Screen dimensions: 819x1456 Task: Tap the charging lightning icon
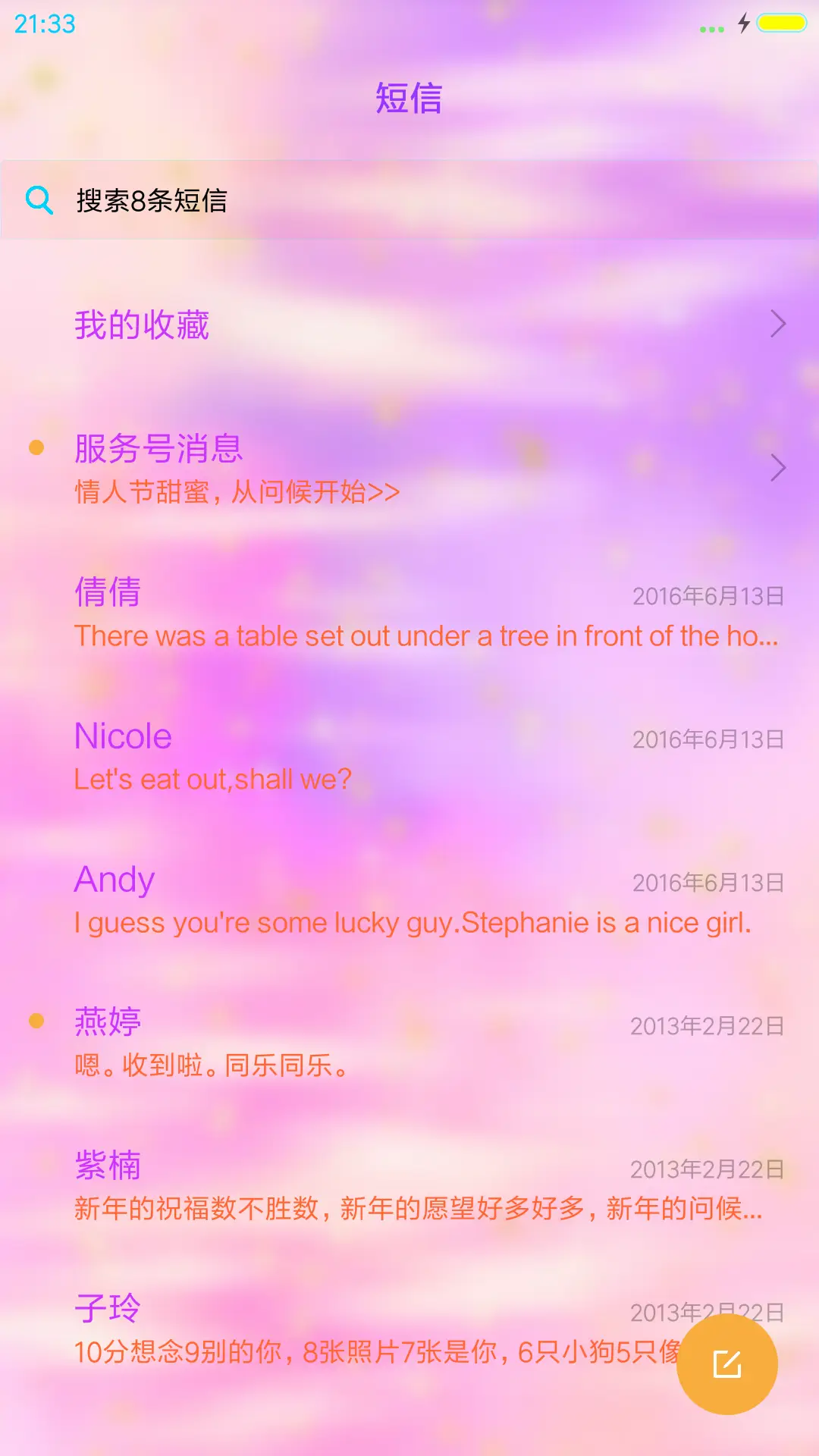click(744, 24)
